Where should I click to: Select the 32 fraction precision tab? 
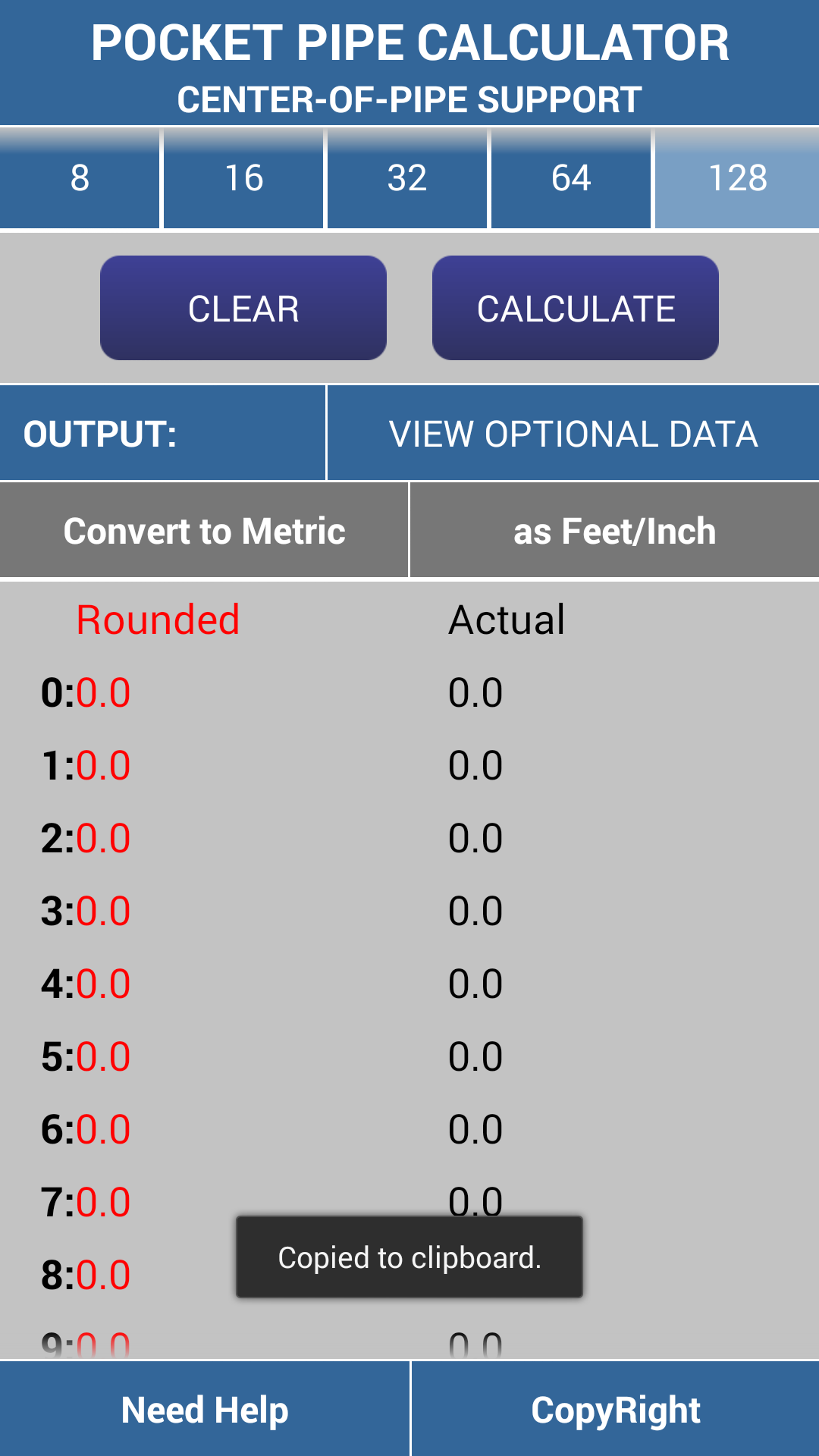coord(407,178)
